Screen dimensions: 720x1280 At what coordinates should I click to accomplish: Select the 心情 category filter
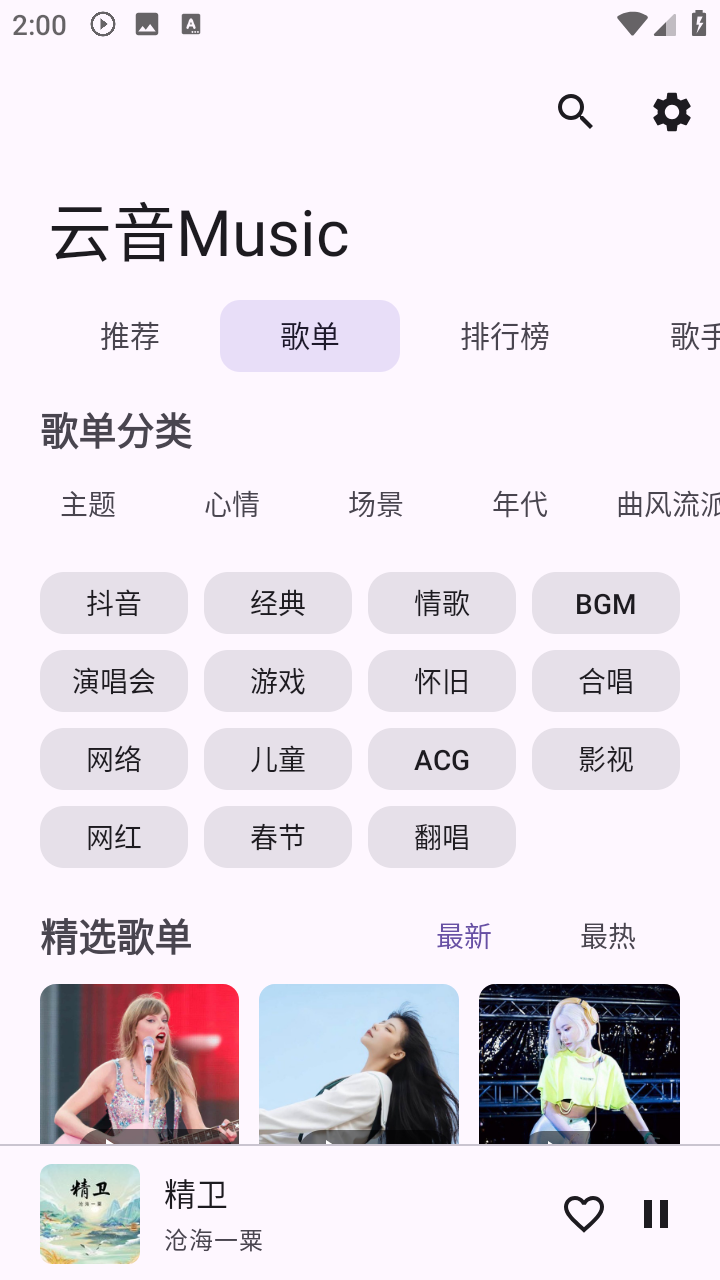click(232, 505)
